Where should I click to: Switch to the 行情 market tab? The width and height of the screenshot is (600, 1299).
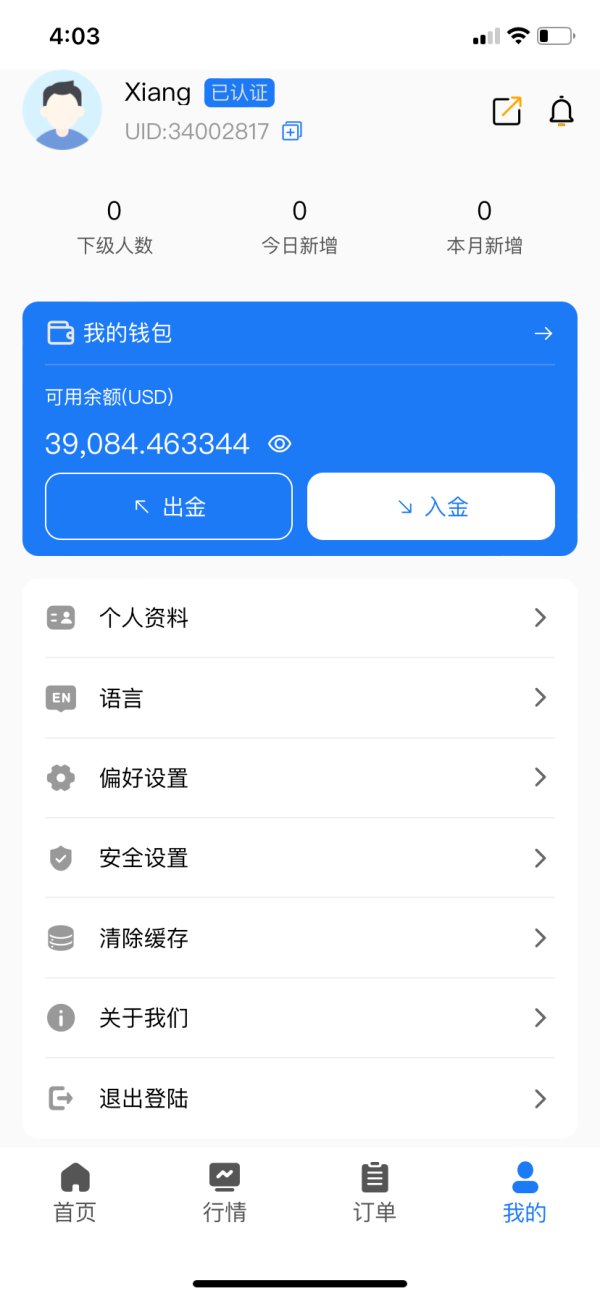[225, 1193]
